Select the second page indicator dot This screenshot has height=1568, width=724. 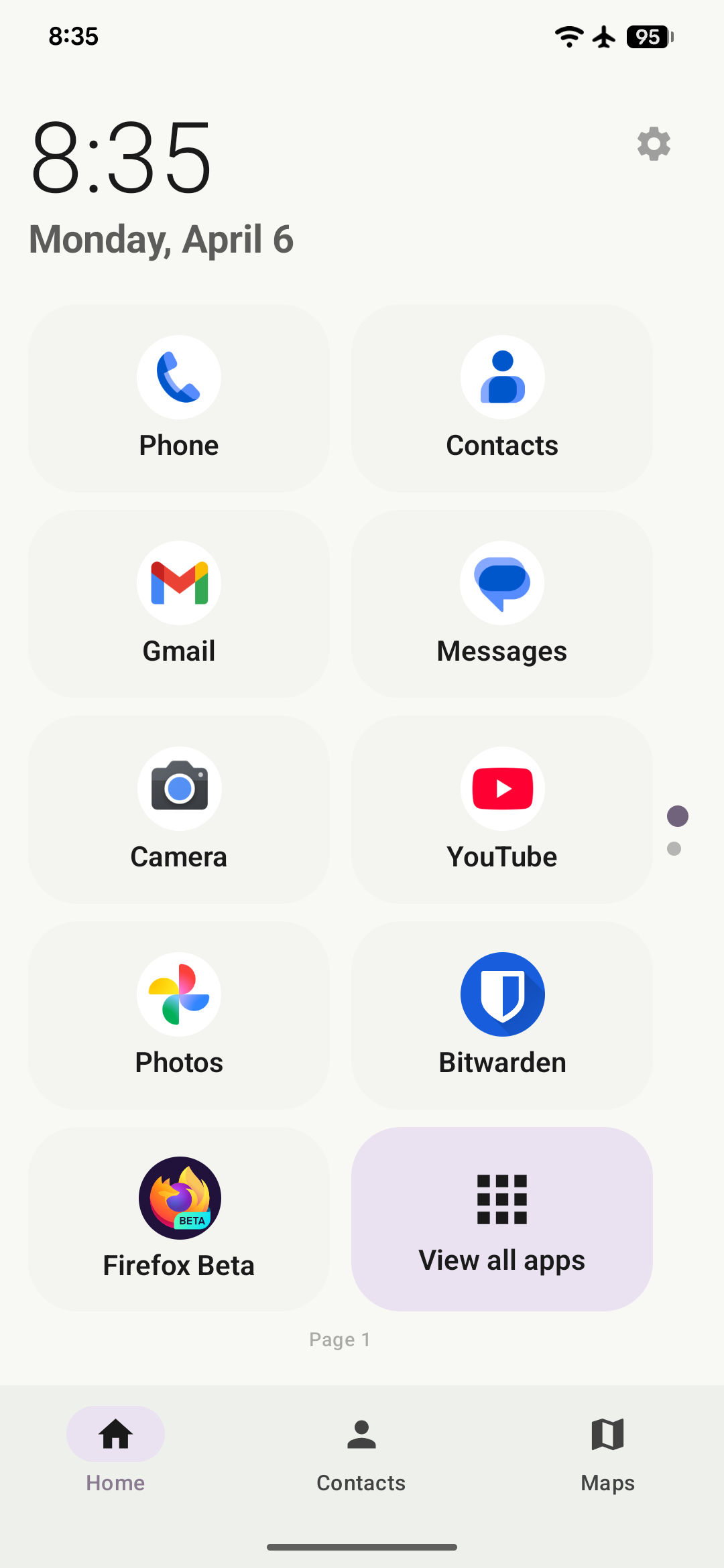(x=674, y=848)
